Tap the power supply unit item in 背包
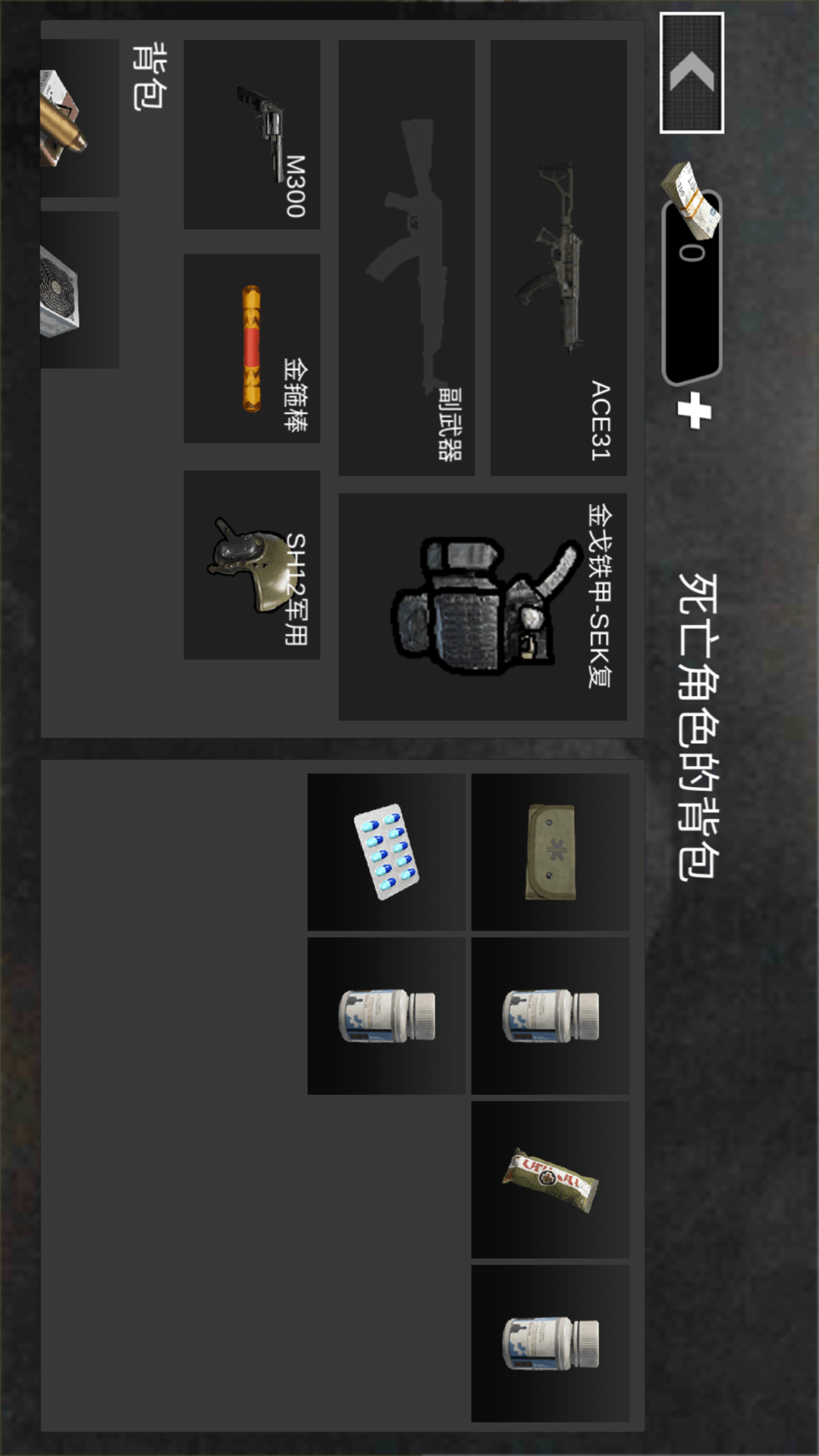 click(78, 290)
